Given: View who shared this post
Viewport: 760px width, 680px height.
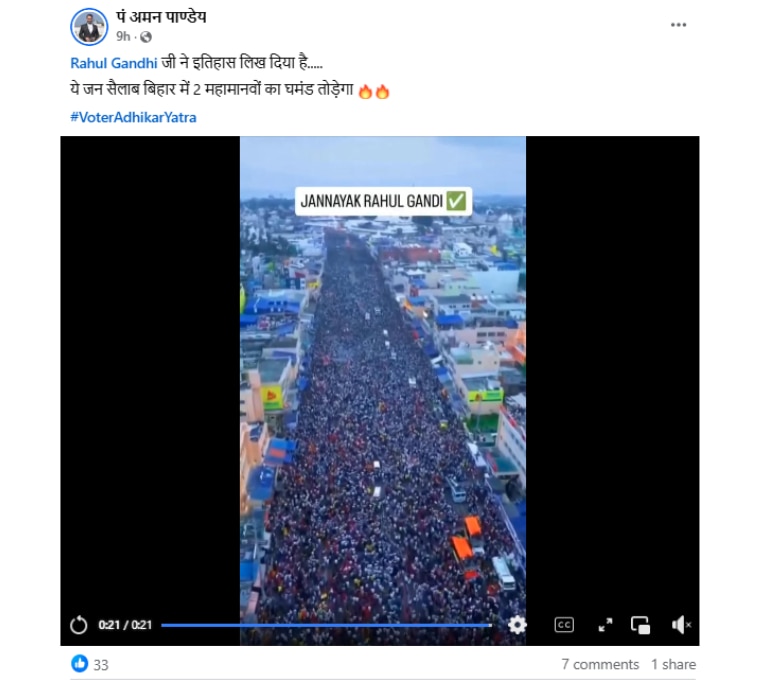Looking at the screenshot, I should point(673,664).
